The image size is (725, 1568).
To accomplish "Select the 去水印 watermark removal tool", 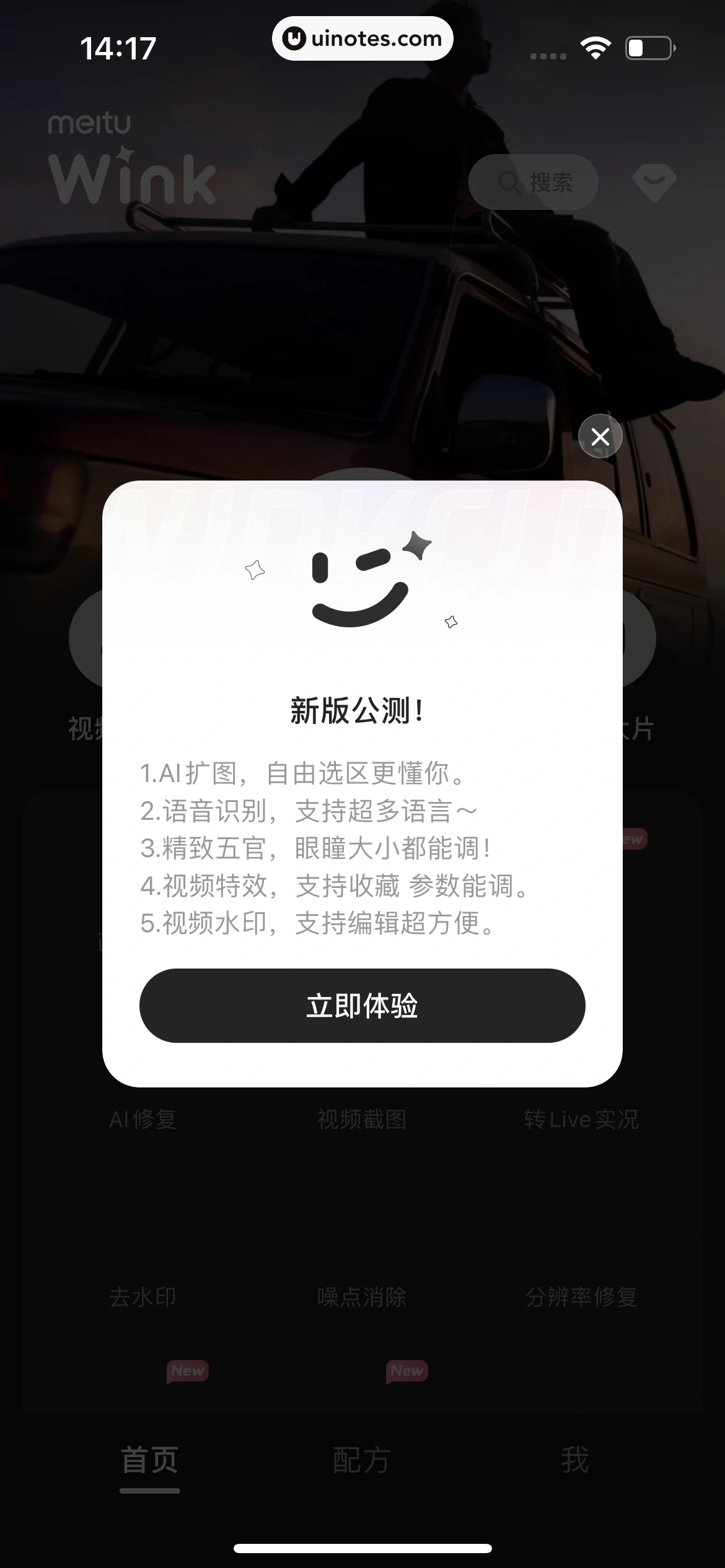I will pos(144,1297).
